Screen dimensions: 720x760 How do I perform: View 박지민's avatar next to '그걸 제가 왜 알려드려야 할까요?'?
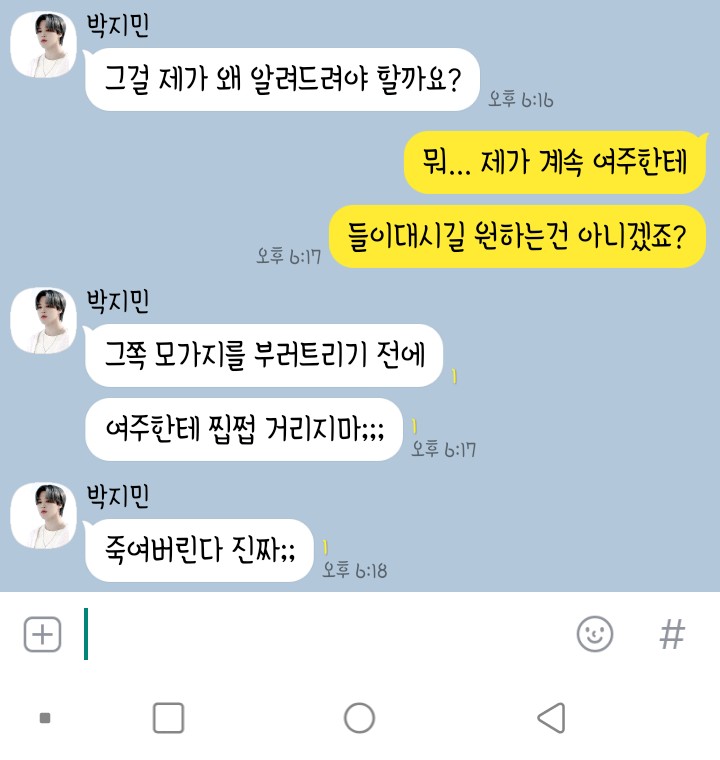coord(43,45)
